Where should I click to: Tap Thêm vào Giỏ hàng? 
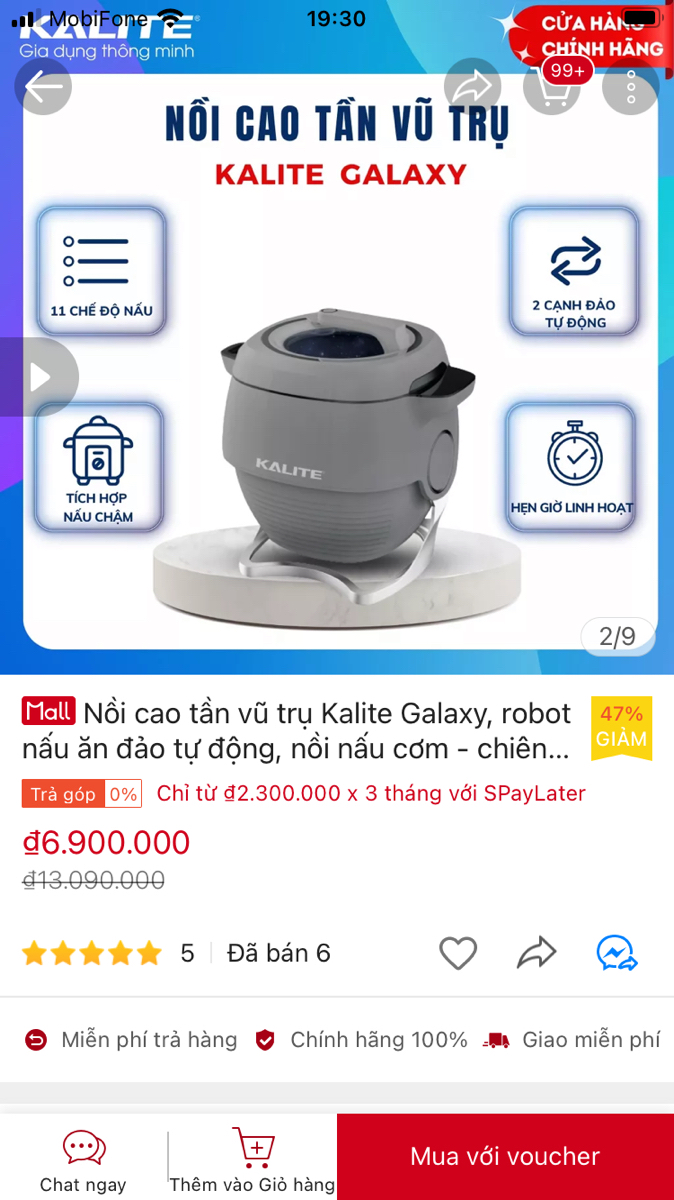click(252, 1161)
